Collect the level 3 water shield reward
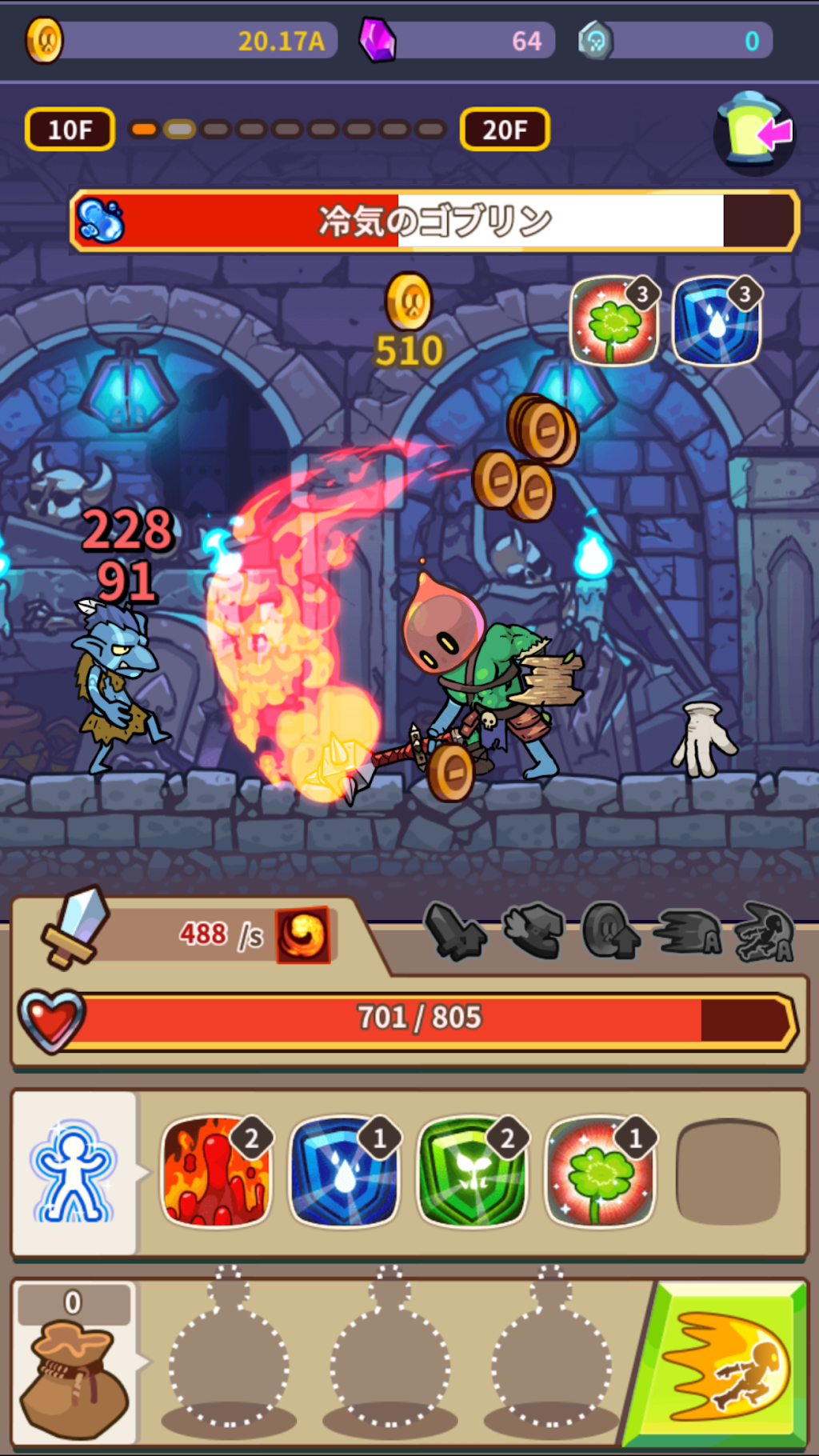 717,320
